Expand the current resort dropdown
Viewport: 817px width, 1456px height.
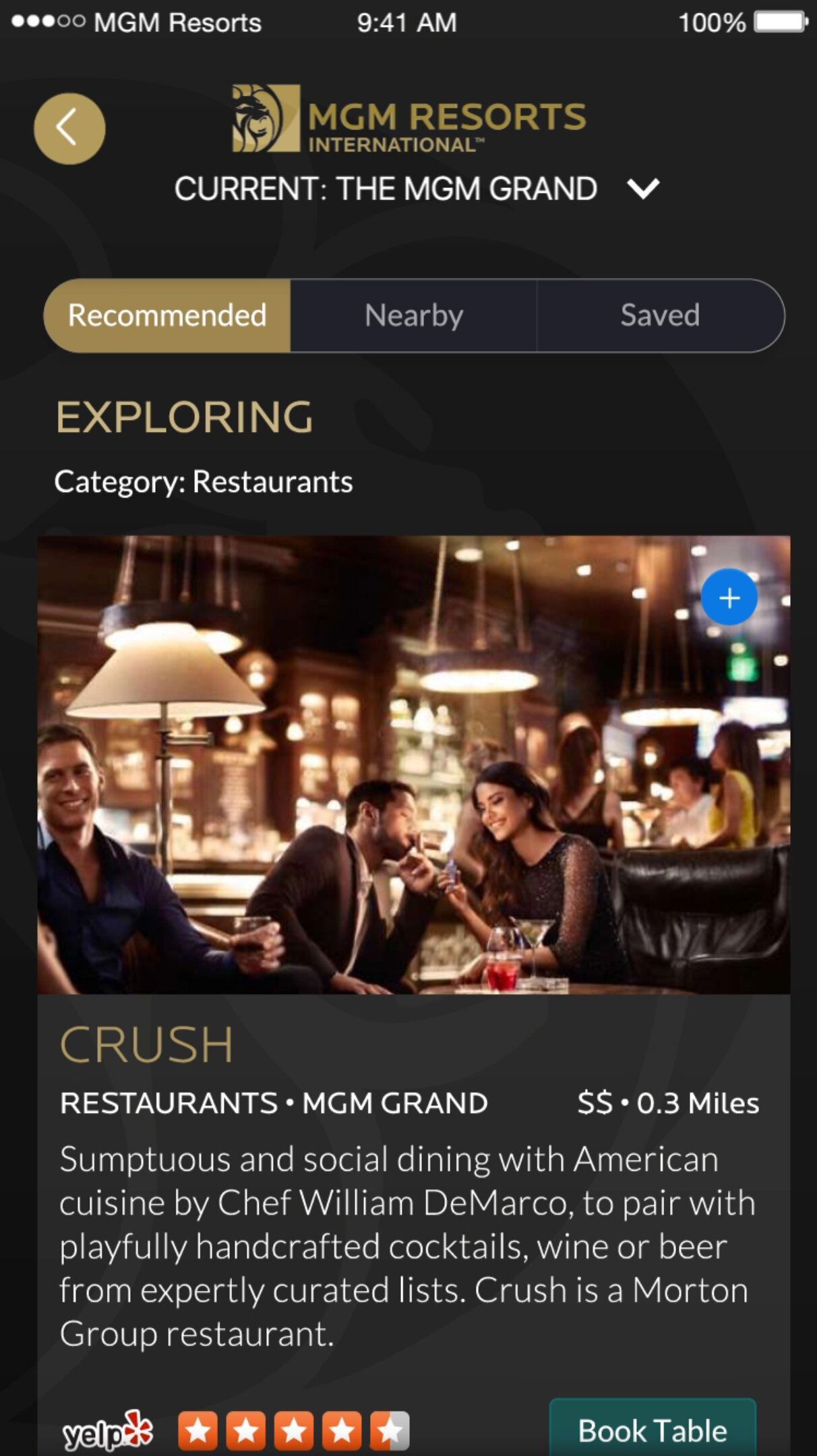point(643,189)
